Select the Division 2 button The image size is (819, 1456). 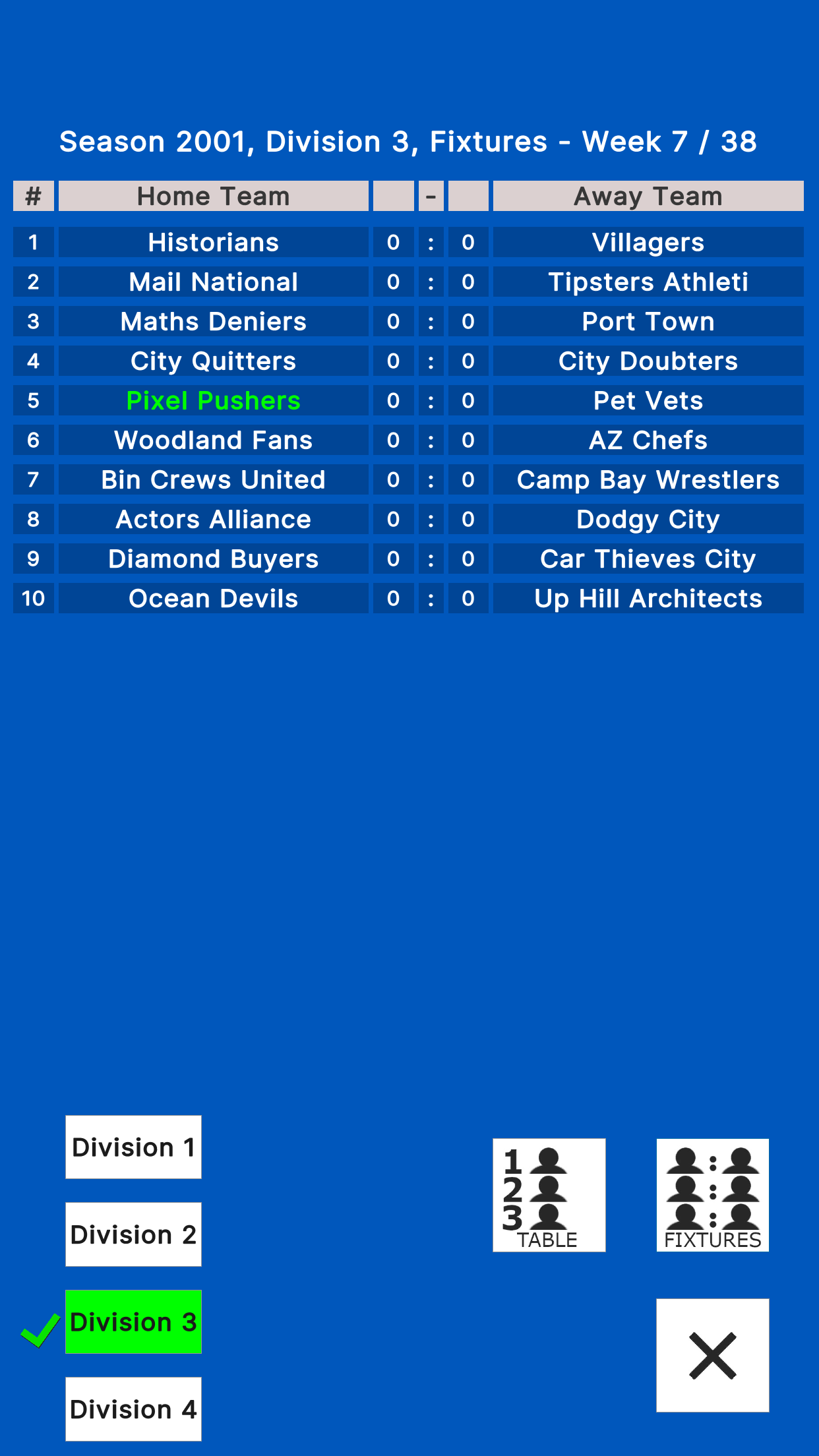point(133,1234)
